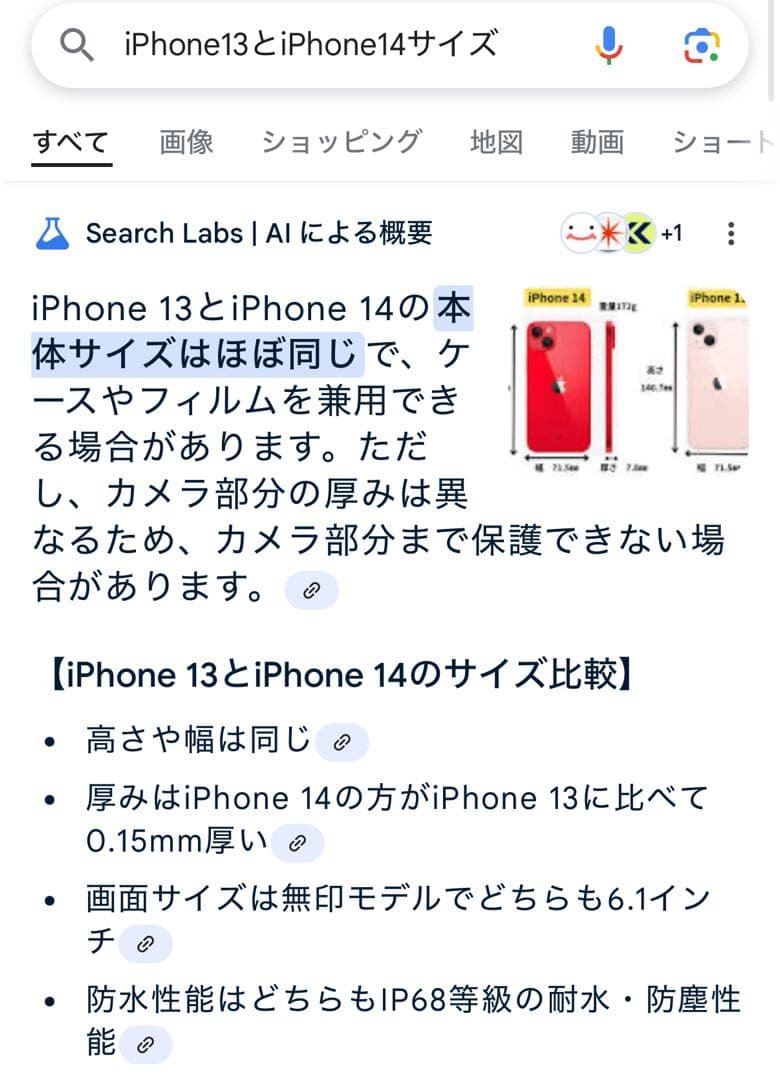Start voice search with the microphone

coord(608,45)
